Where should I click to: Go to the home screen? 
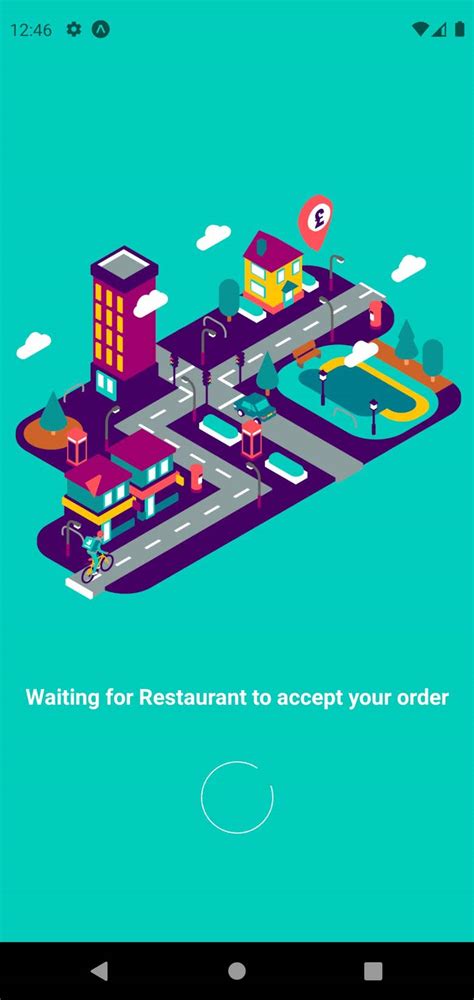coord(237,971)
